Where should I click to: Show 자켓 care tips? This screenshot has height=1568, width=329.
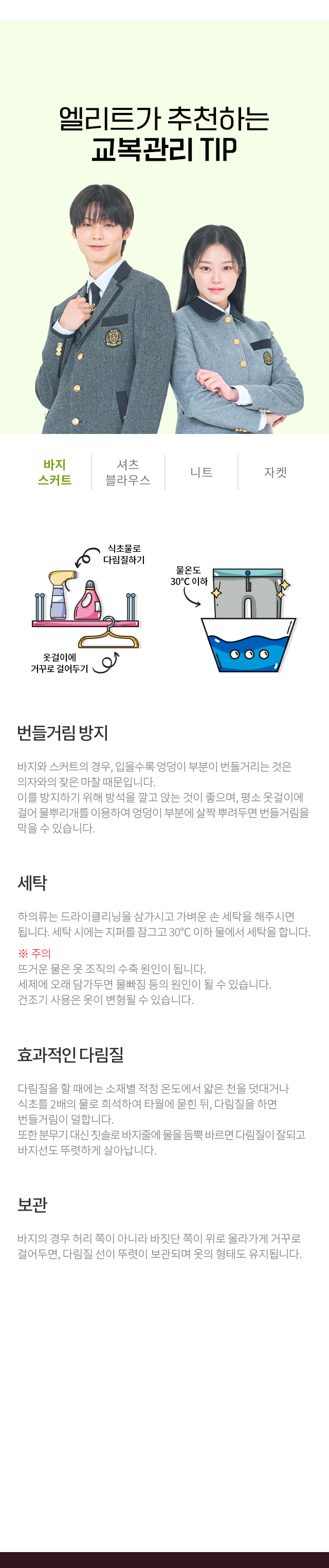tap(276, 473)
